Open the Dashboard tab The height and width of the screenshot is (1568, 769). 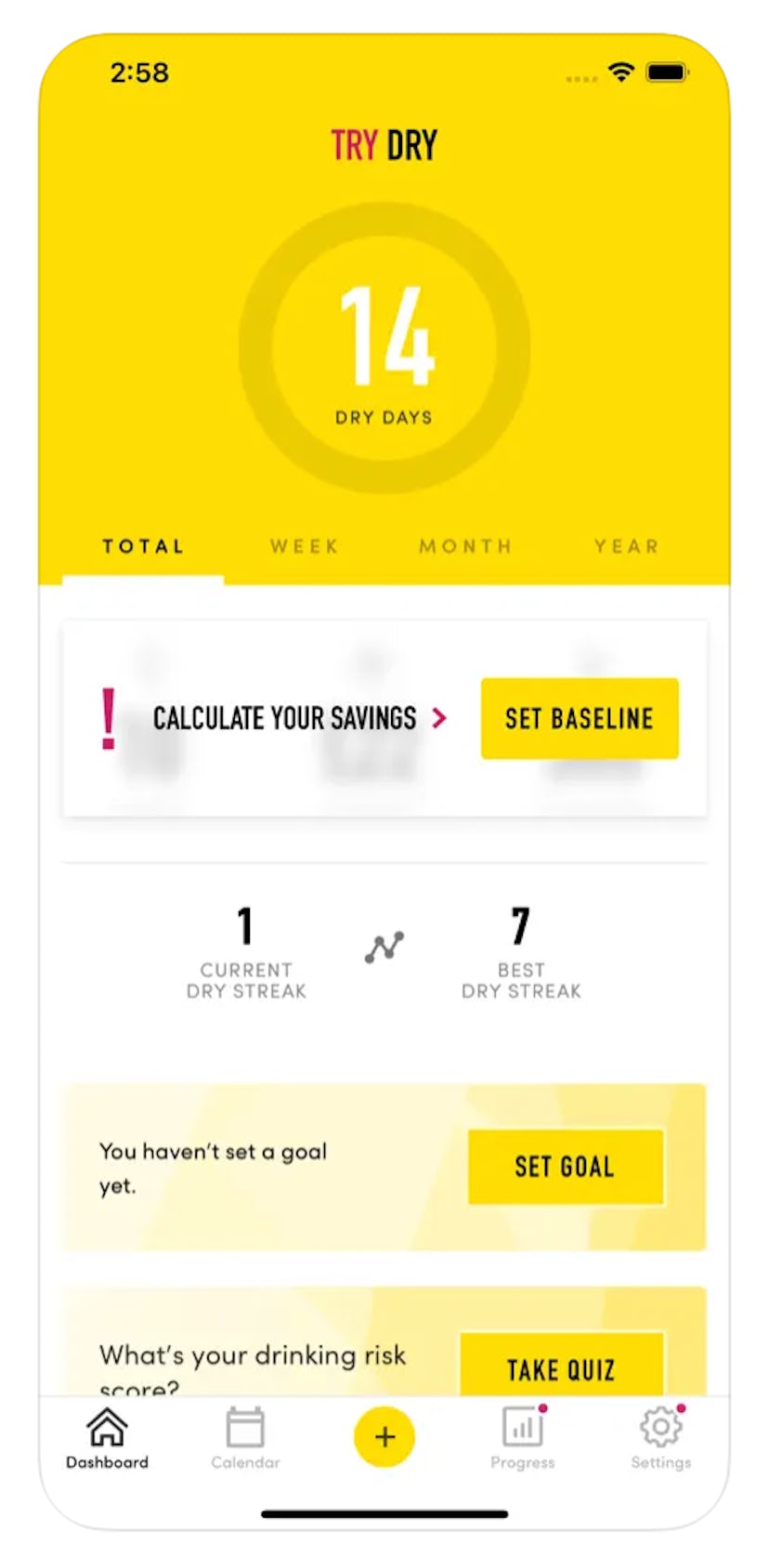[x=107, y=1439]
